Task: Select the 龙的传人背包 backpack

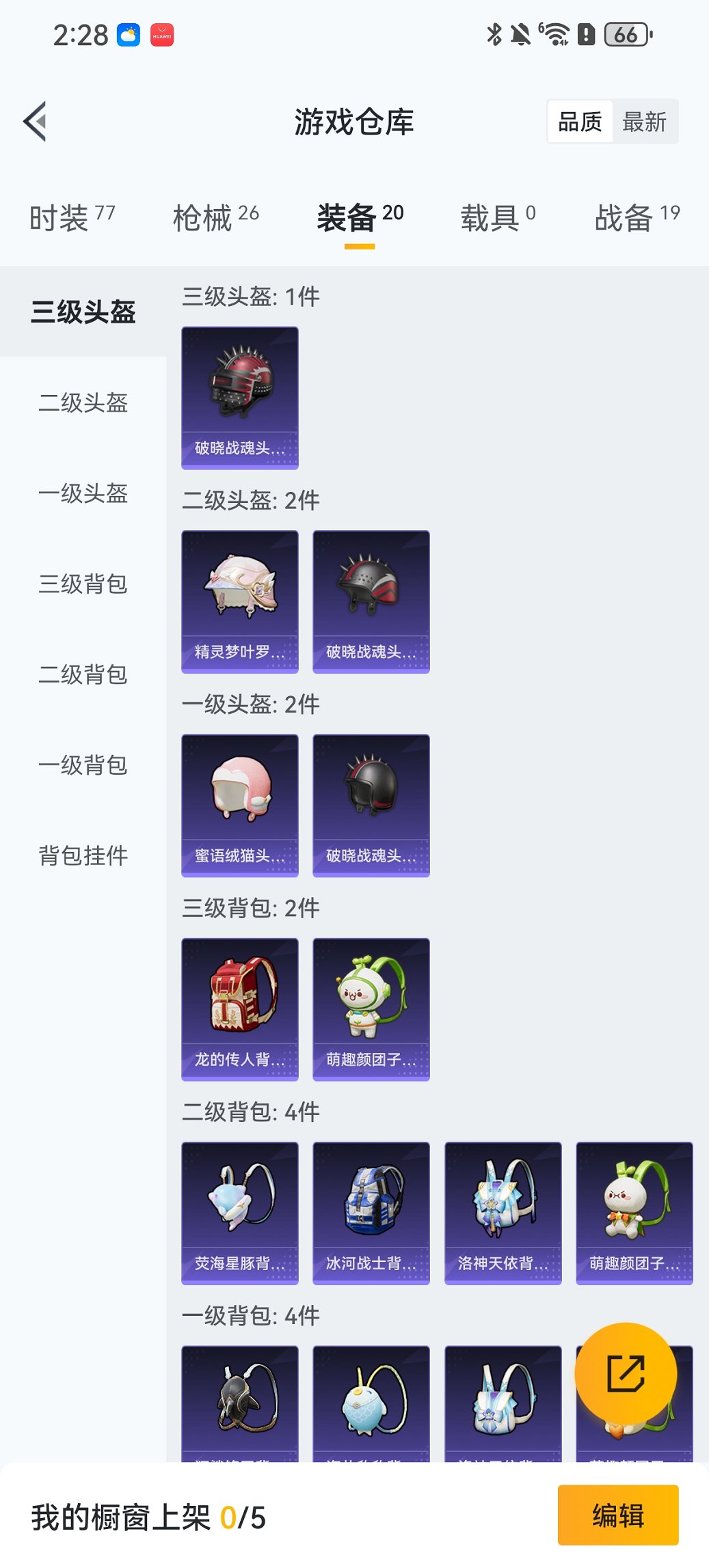Action: pos(240,1008)
